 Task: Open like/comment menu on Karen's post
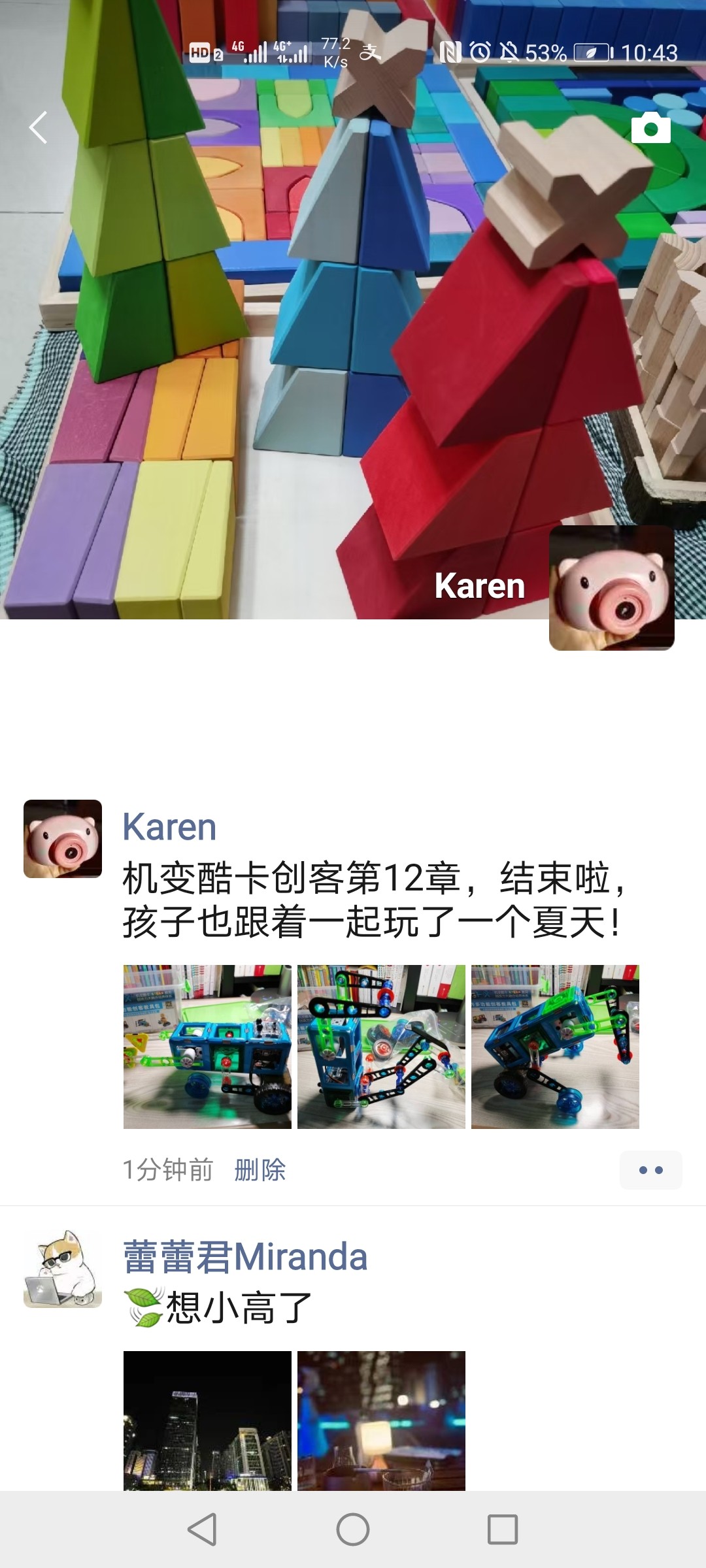pos(650,1169)
